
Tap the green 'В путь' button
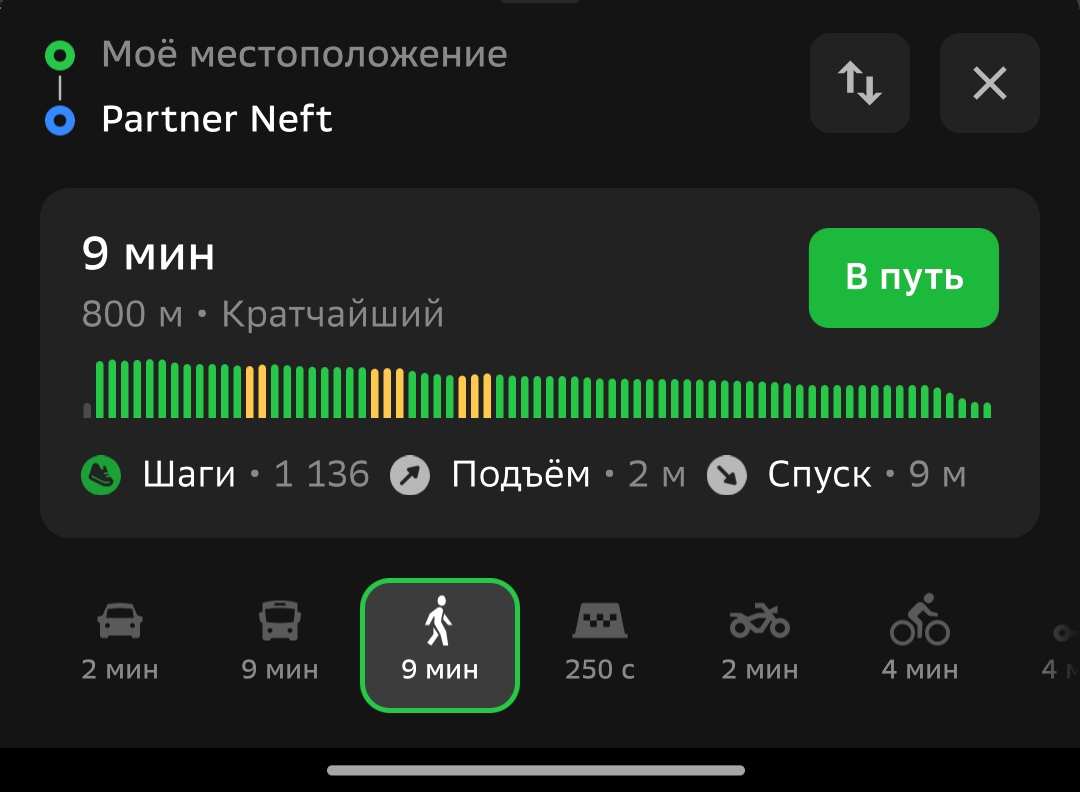[x=903, y=278]
